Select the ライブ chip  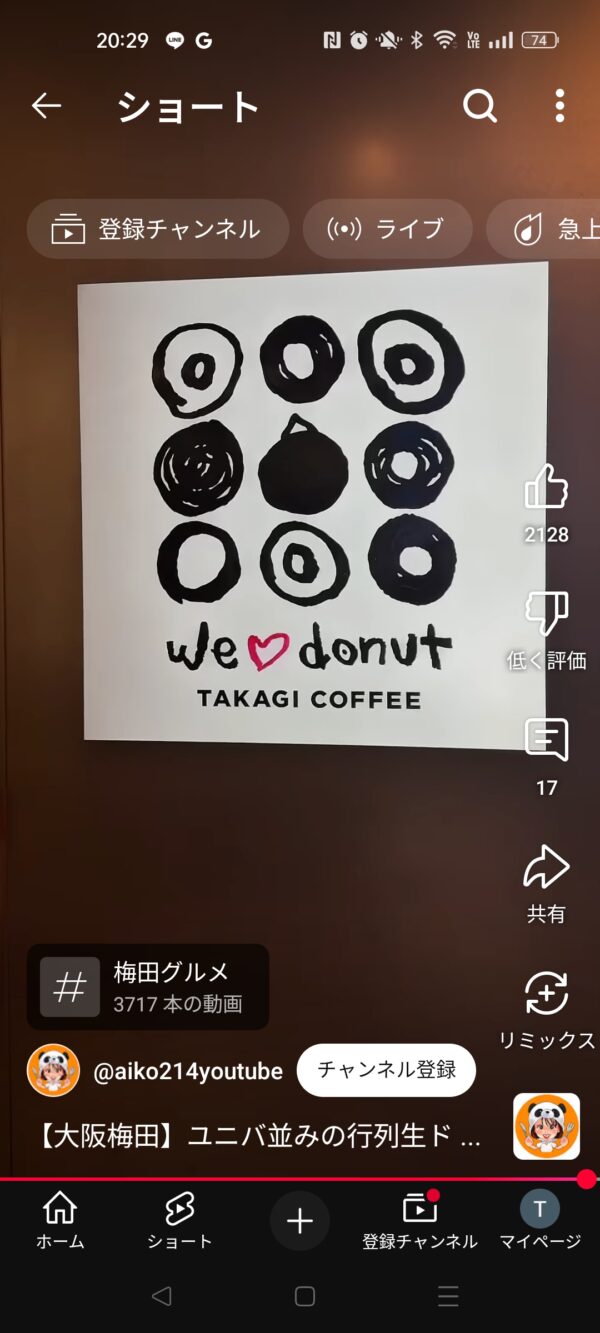click(x=387, y=229)
